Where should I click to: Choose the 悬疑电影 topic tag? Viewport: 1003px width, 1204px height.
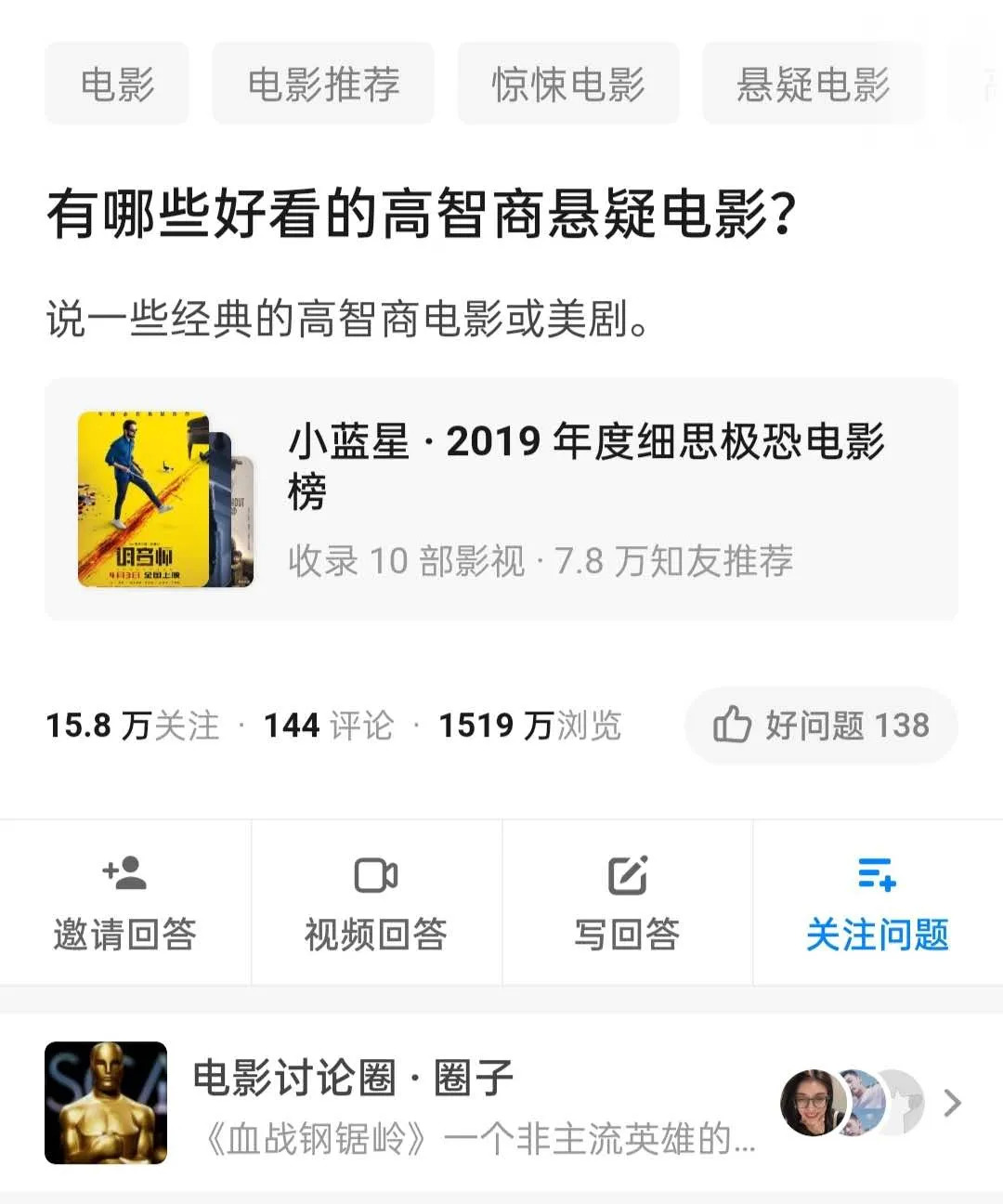coord(813,84)
